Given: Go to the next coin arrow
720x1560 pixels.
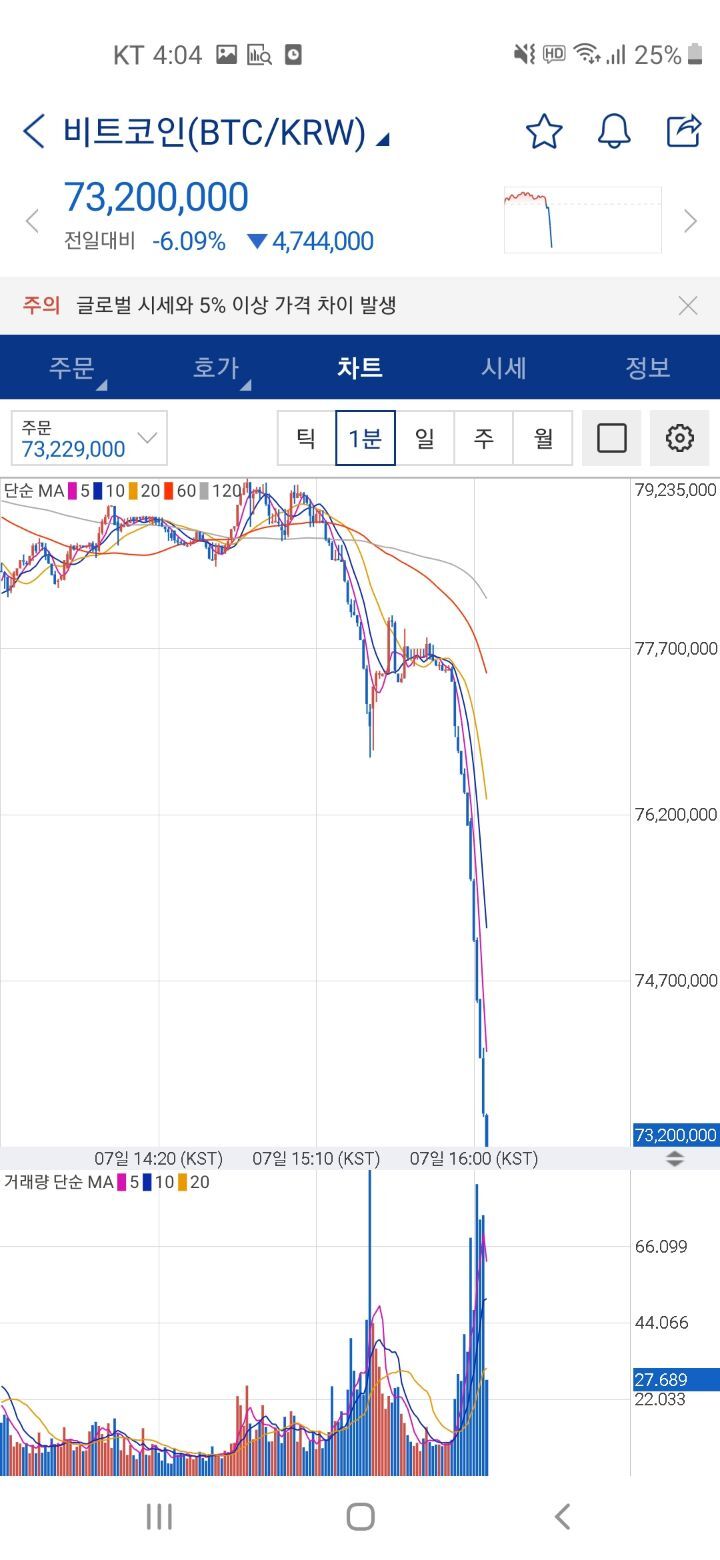Looking at the screenshot, I should point(690,221).
